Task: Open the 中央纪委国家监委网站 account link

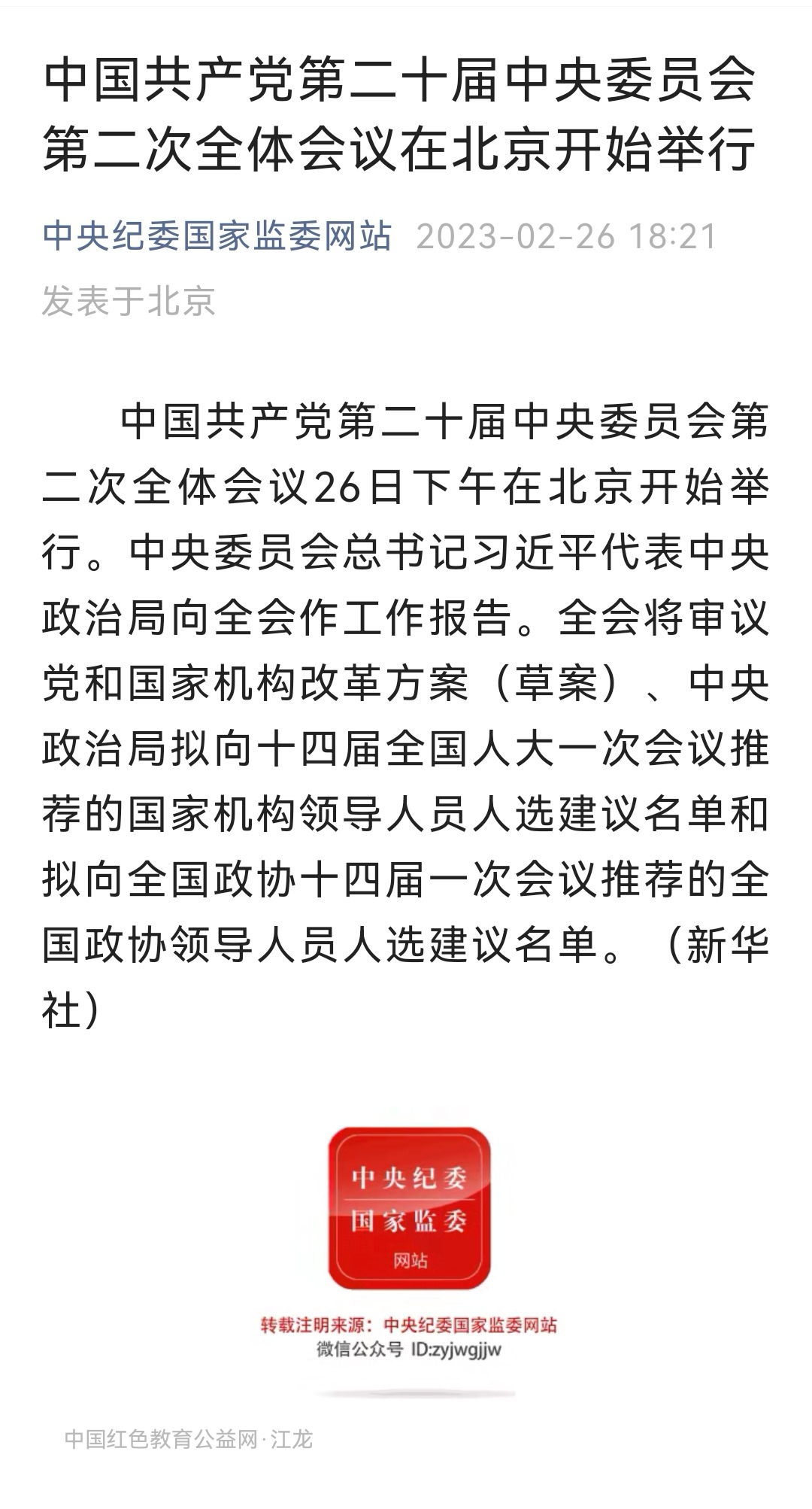Action: coord(217,236)
